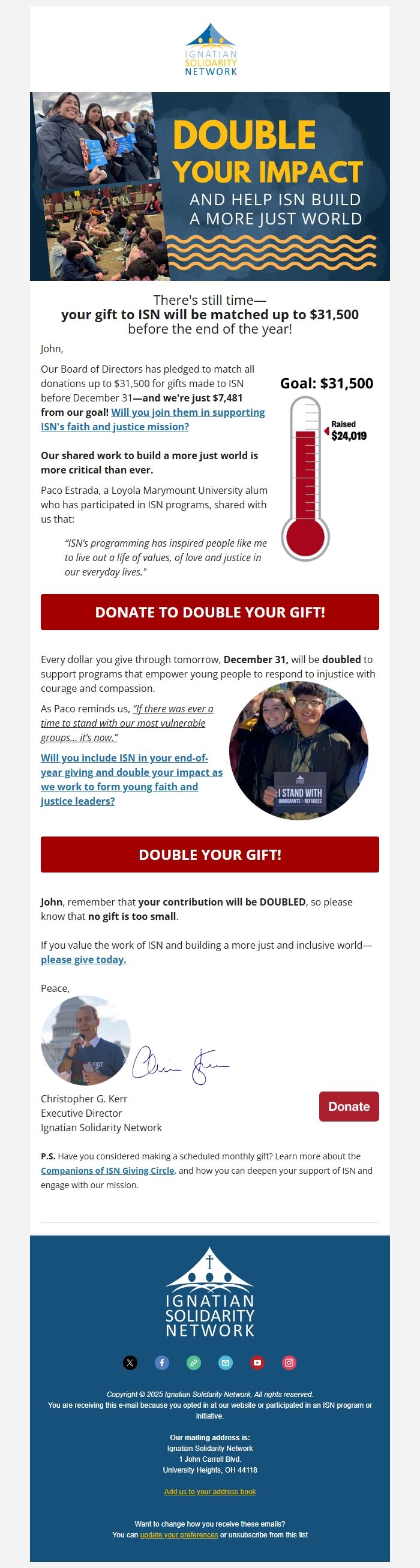Open the 'Companions of ISN Giving Circle' link

(107, 1171)
